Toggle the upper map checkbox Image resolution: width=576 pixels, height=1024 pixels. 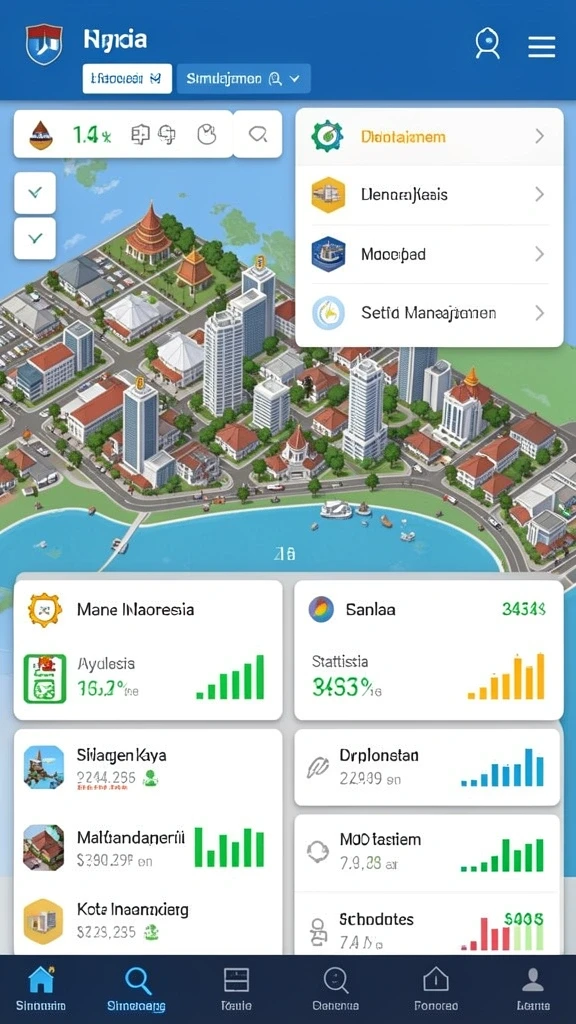35,193
